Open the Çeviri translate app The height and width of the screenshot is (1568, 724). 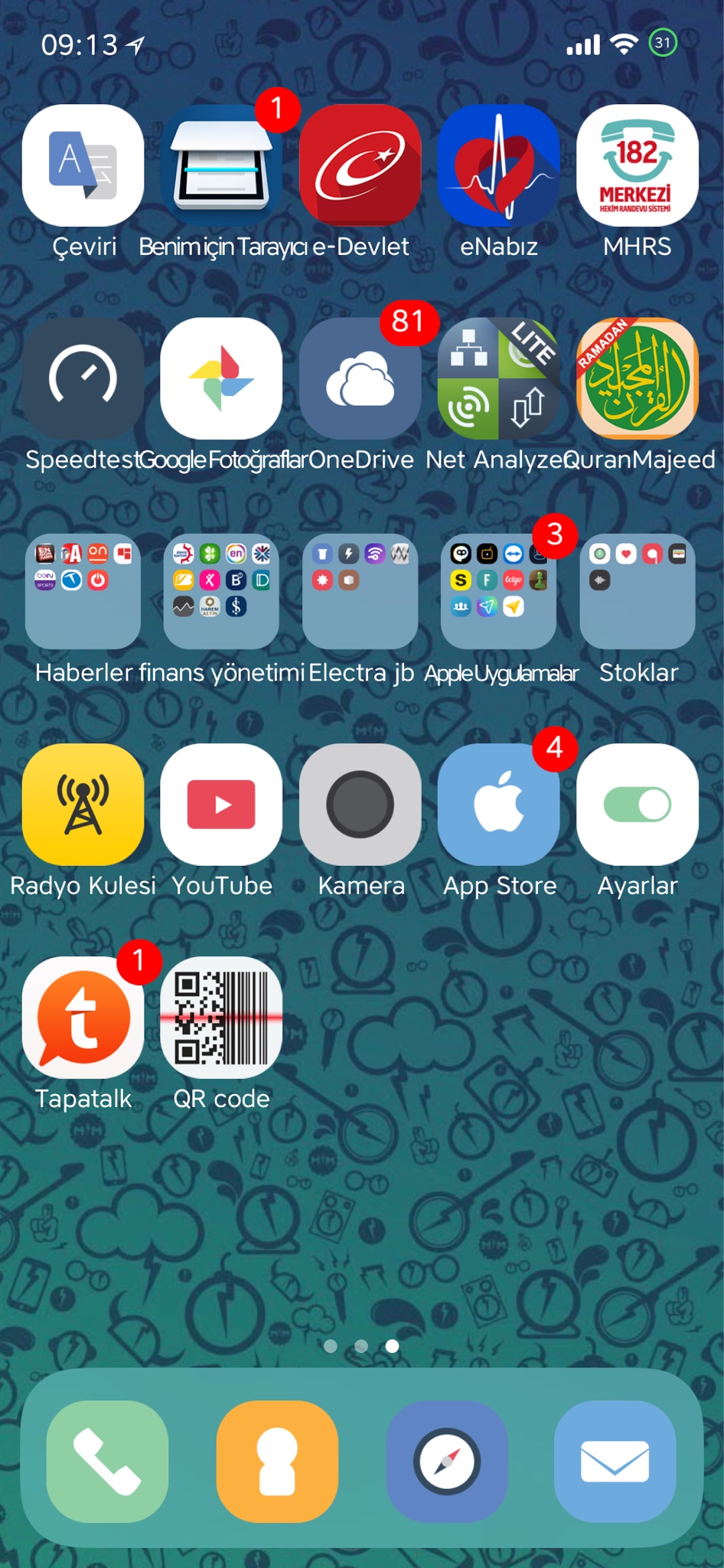pyautogui.click(x=83, y=165)
